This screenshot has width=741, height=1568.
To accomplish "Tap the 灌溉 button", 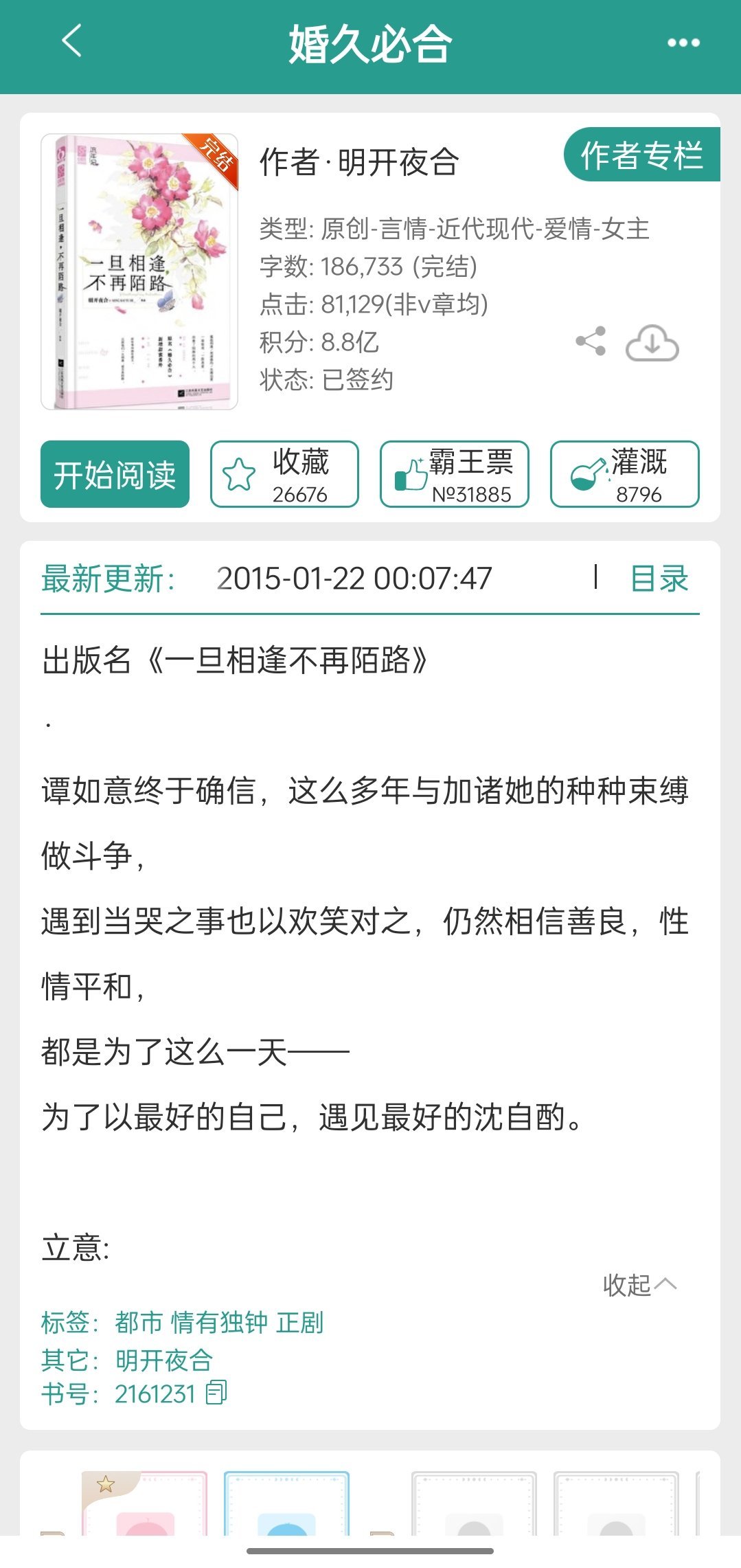I will tap(624, 475).
